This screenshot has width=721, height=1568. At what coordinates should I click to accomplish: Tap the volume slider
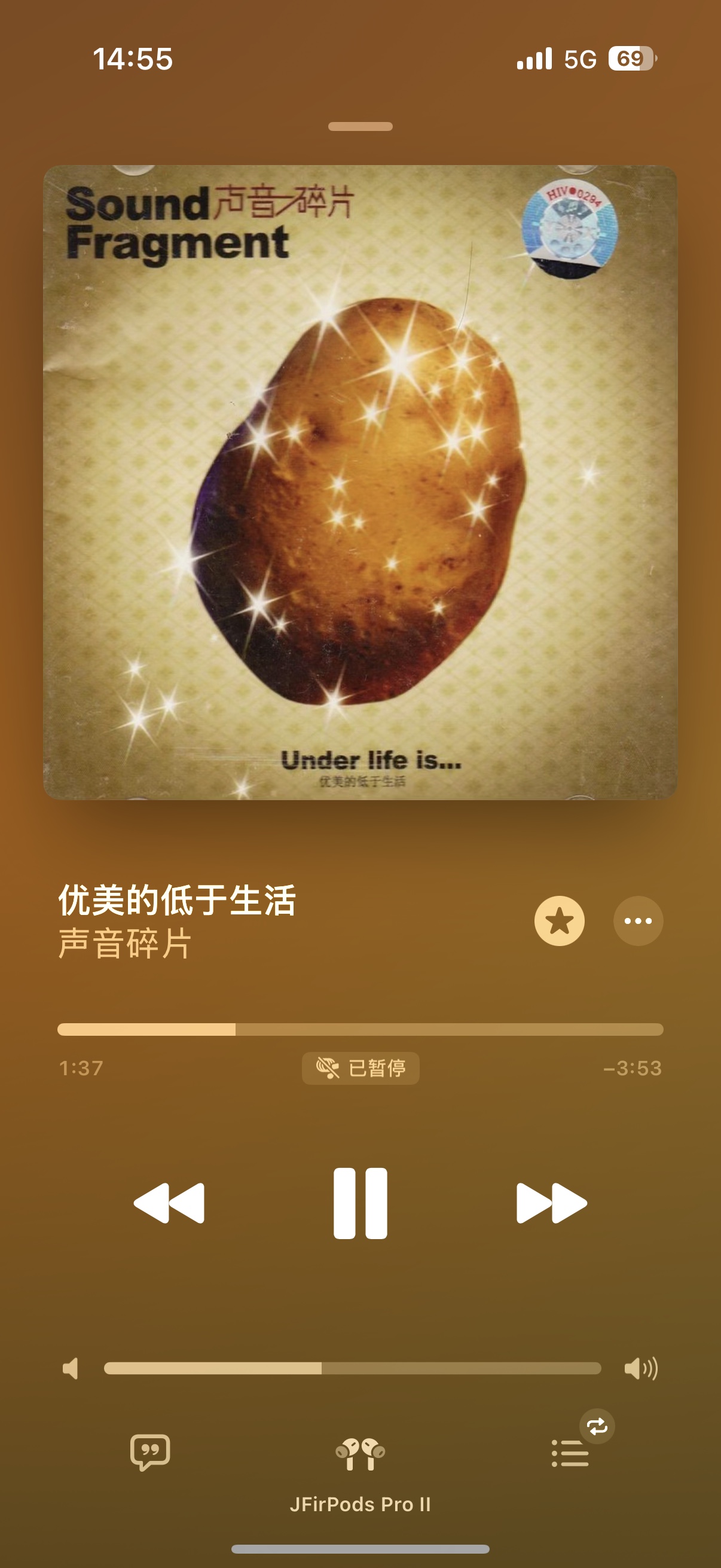pos(352,1368)
